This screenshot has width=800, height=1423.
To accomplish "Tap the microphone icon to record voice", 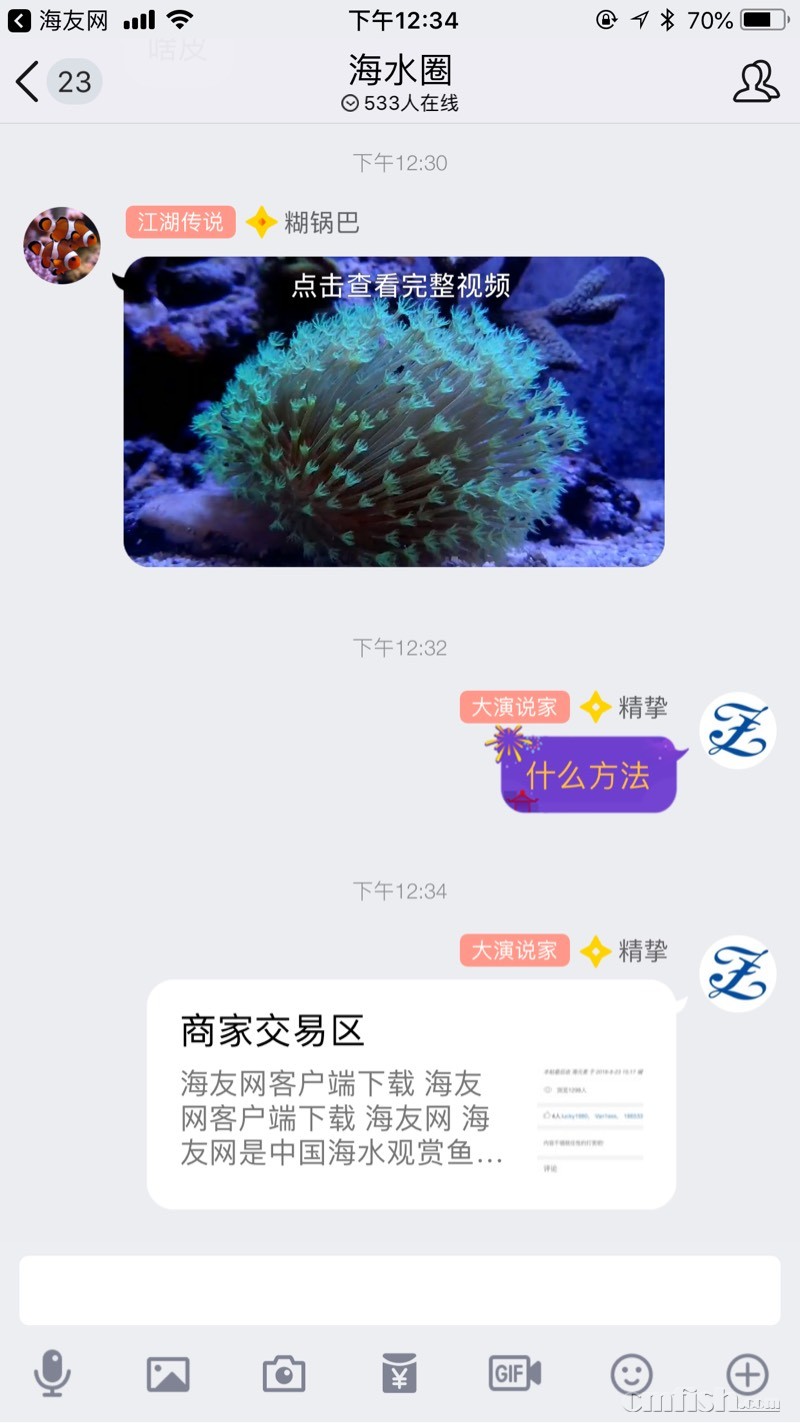I will coord(53,1374).
